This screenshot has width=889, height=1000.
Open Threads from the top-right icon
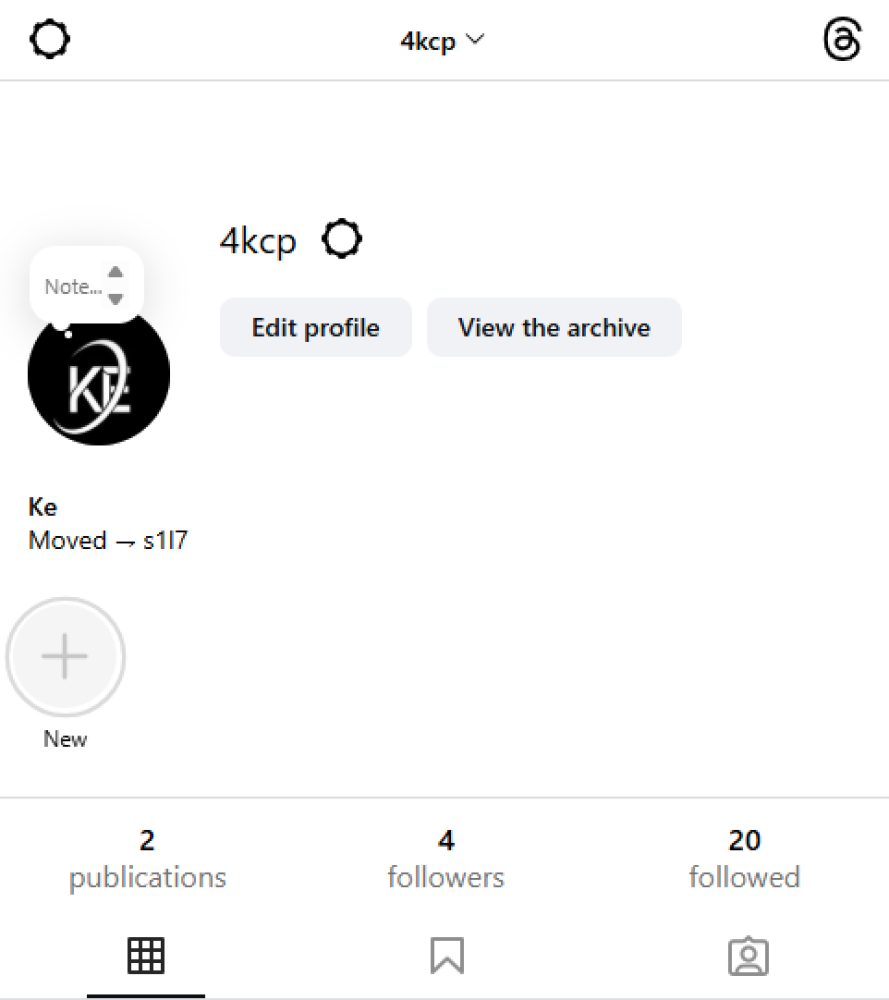click(842, 41)
